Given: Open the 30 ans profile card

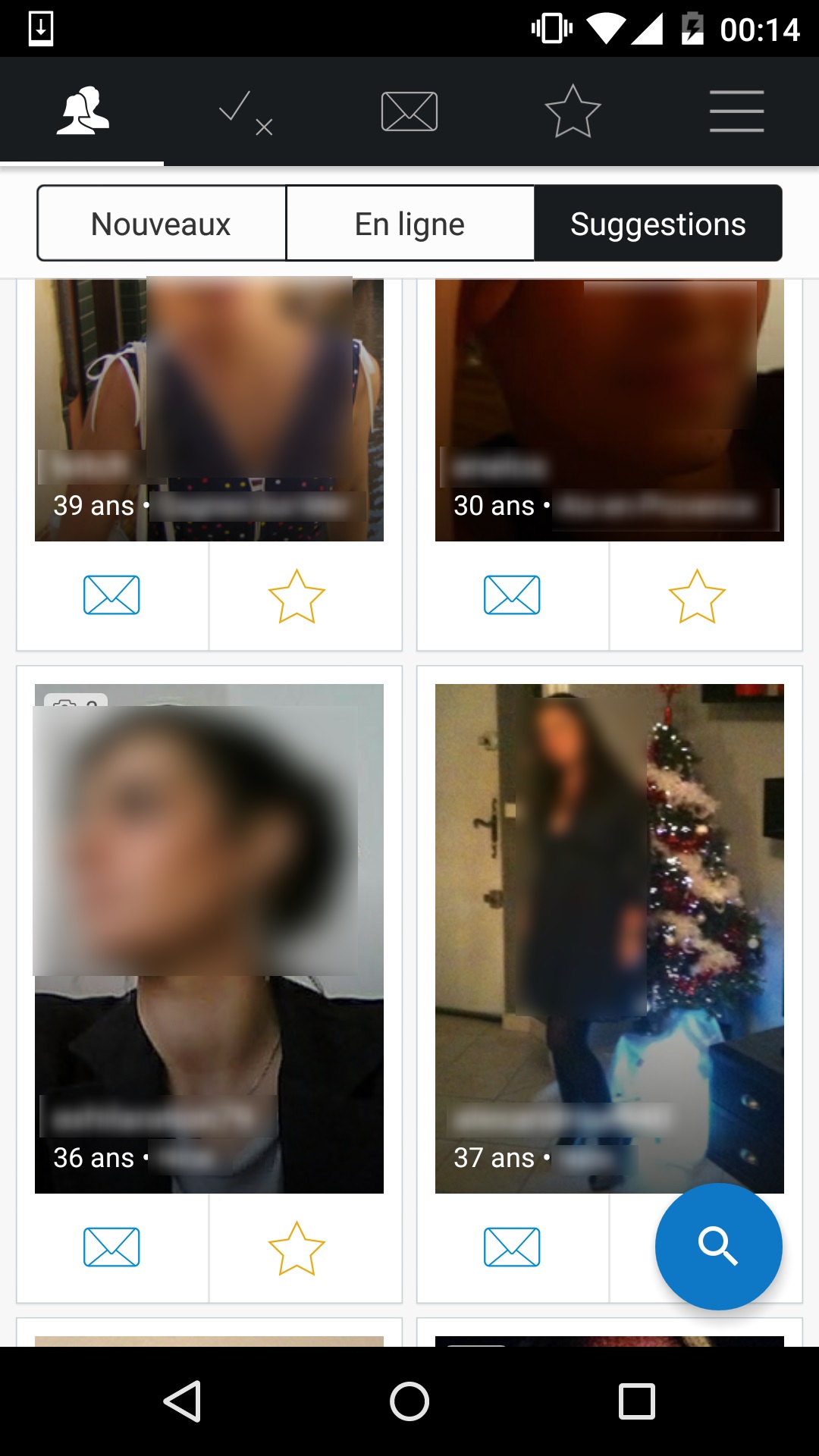Looking at the screenshot, I should point(610,410).
